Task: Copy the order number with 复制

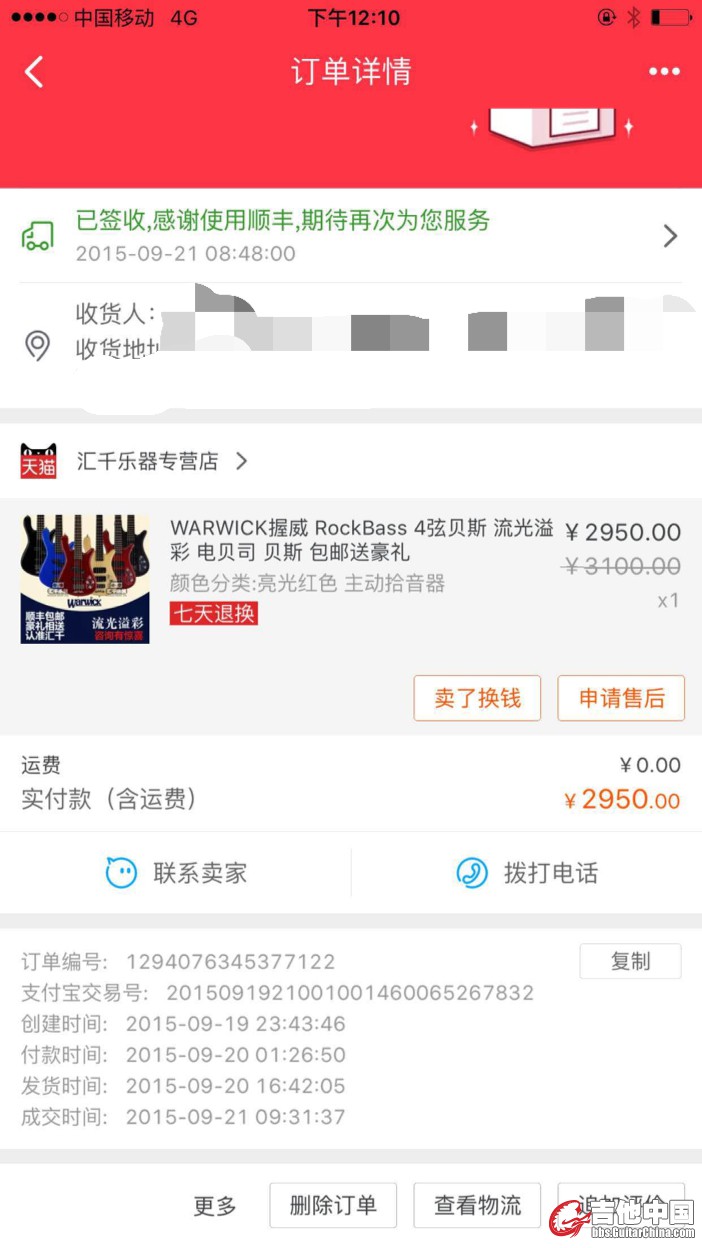Action: 630,961
